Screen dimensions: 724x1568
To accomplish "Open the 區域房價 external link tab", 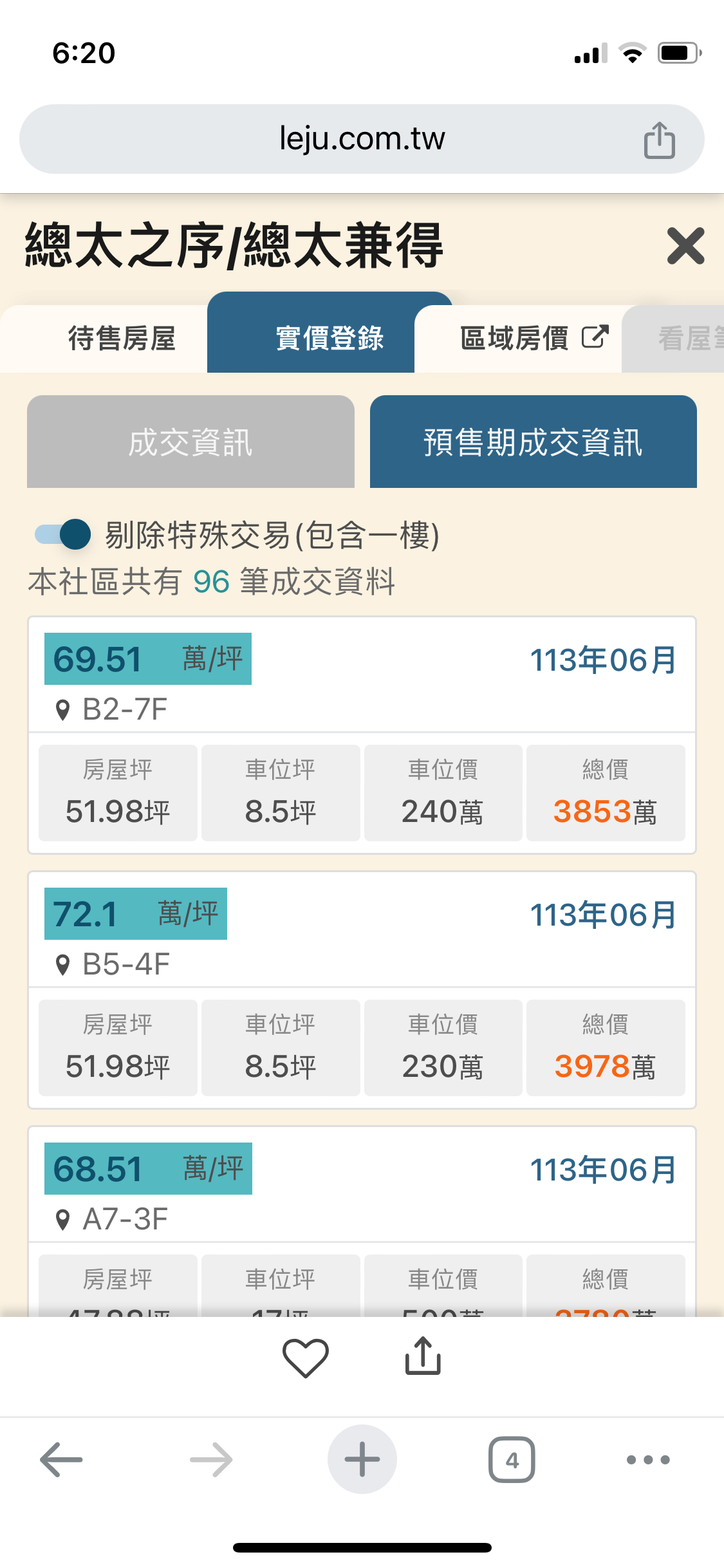I will [533, 338].
